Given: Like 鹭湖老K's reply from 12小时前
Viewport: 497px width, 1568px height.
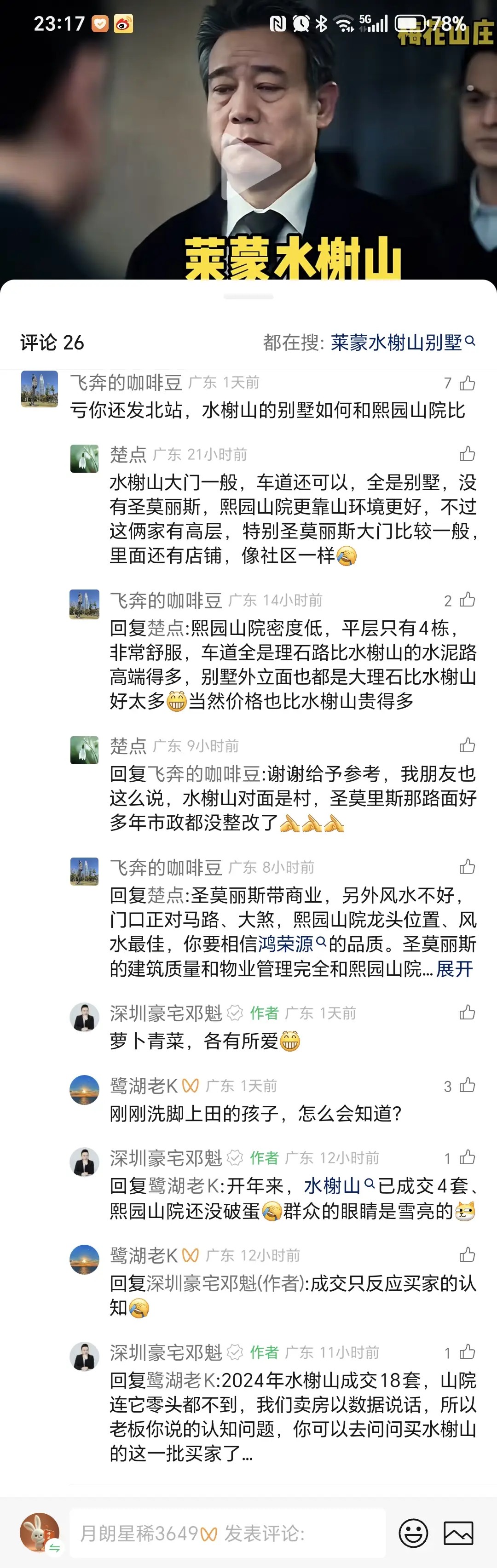Looking at the screenshot, I should 467,1255.
